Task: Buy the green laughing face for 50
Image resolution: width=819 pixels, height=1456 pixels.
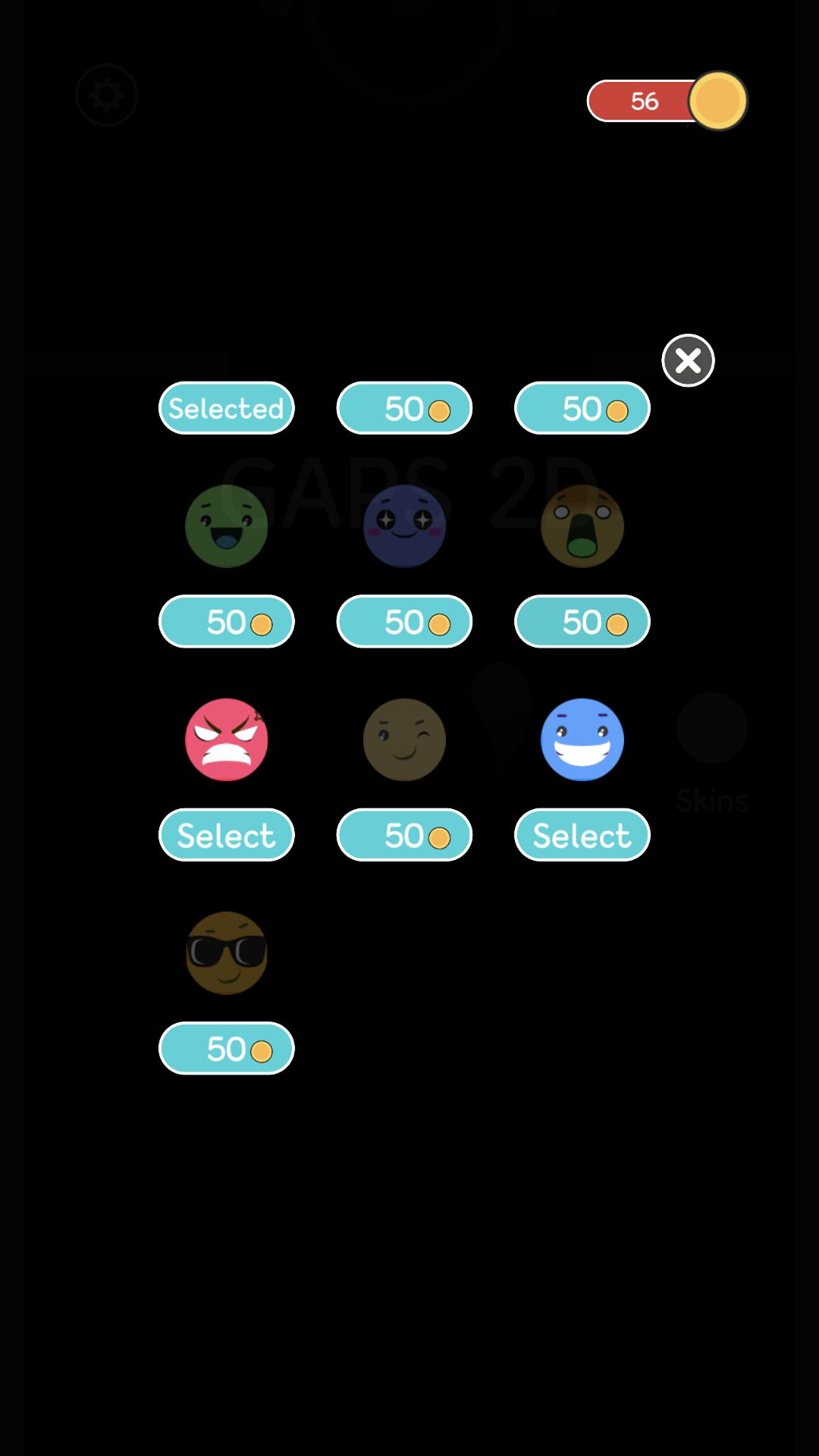Action: 226,621
